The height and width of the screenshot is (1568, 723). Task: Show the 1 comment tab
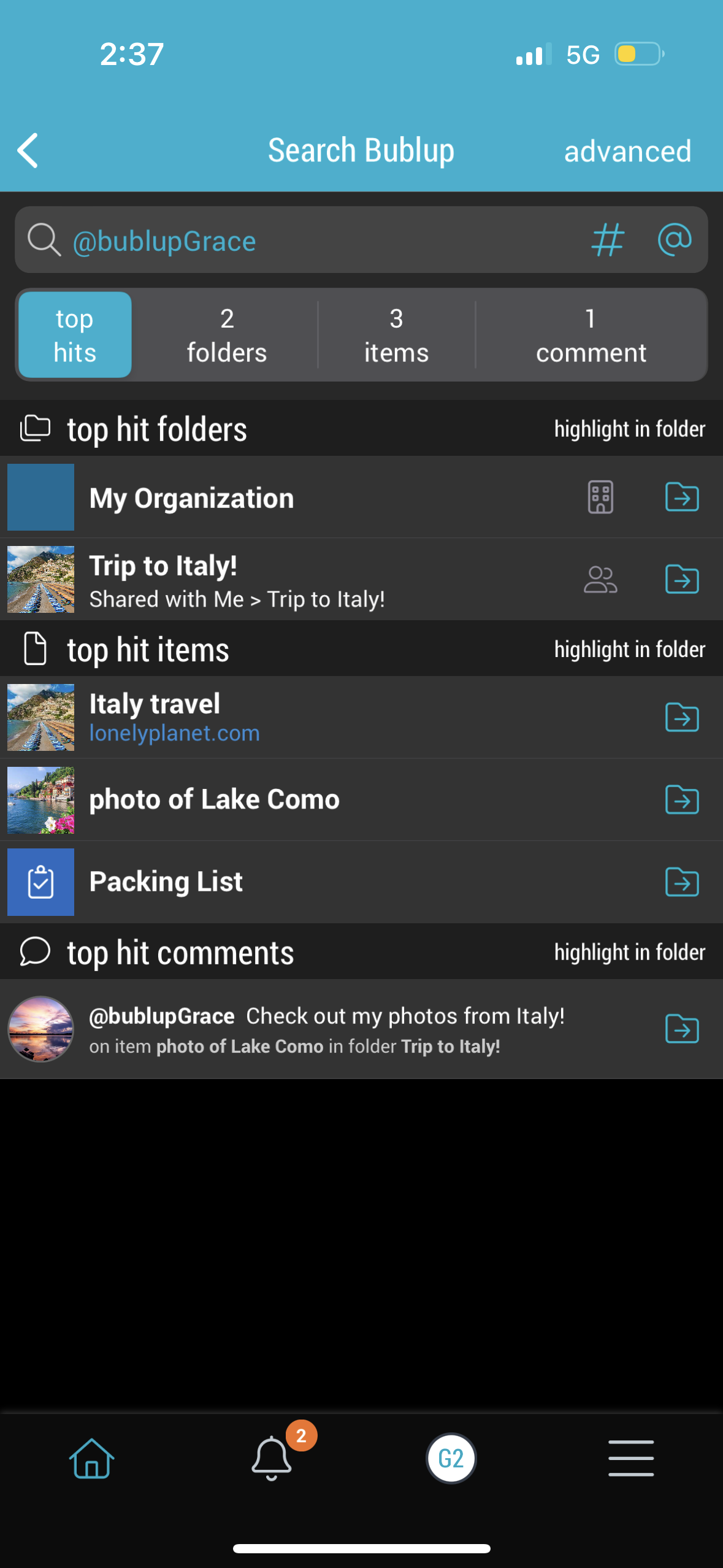click(591, 335)
